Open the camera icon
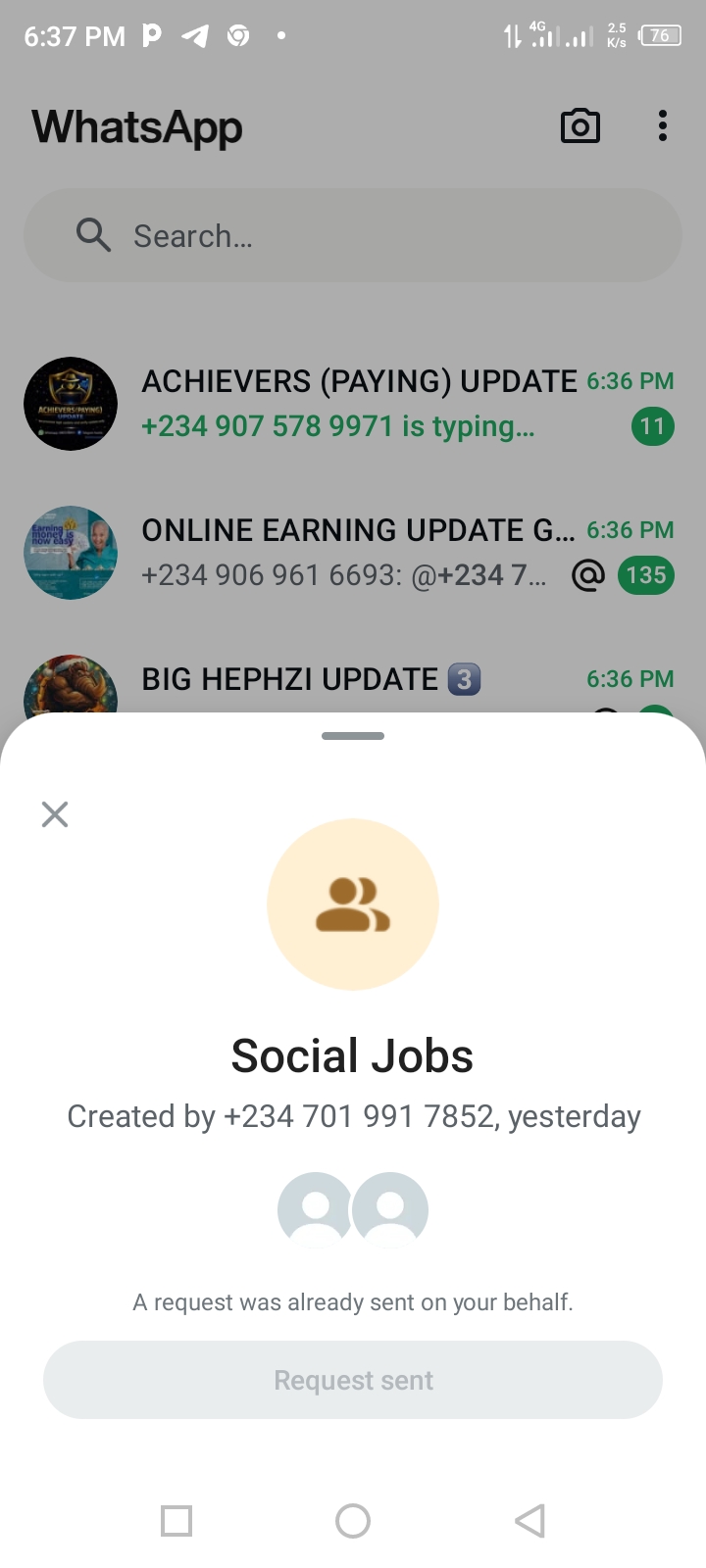 pyautogui.click(x=580, y=126)
